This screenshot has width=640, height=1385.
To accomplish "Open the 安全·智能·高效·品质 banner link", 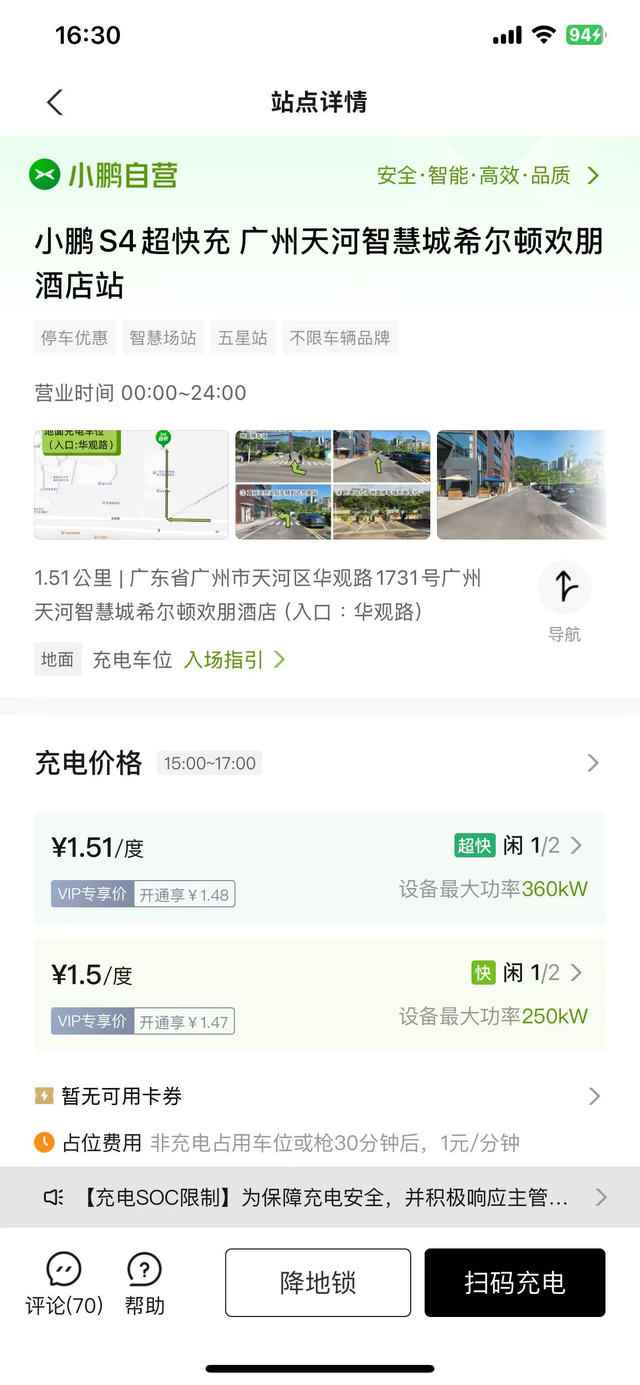I will coord(488,176).
